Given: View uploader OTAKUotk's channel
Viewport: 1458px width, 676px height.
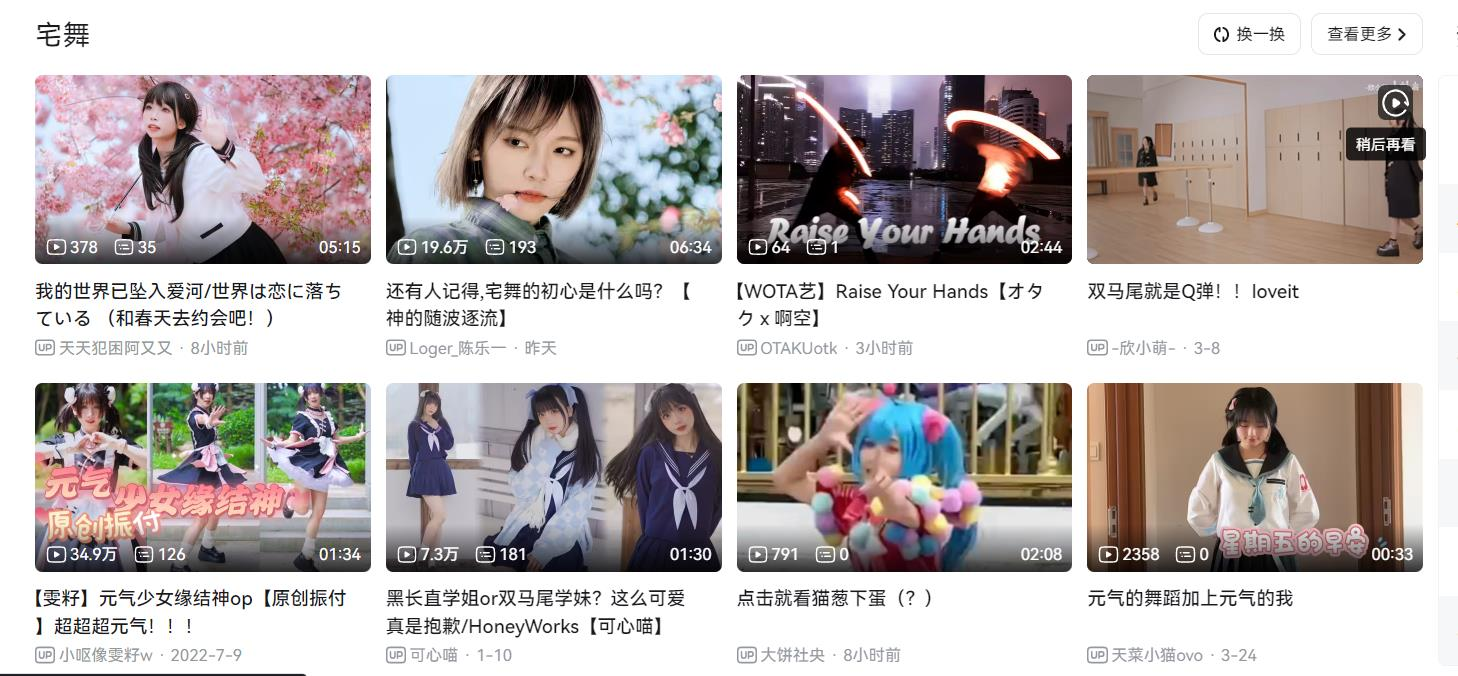Looking at the screenshot, I should click(798, 348).
